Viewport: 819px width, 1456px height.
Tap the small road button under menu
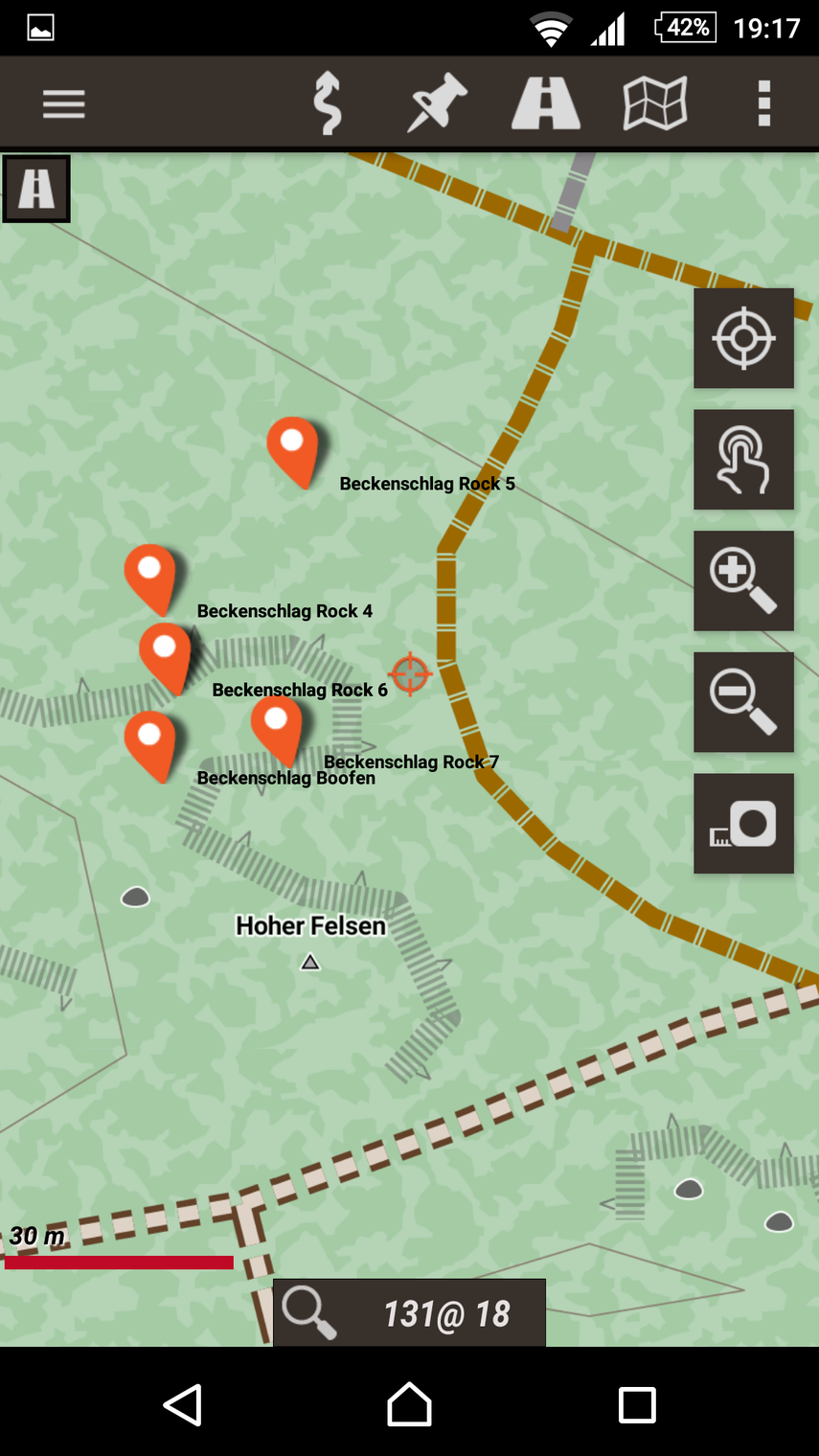coord(36,189)
